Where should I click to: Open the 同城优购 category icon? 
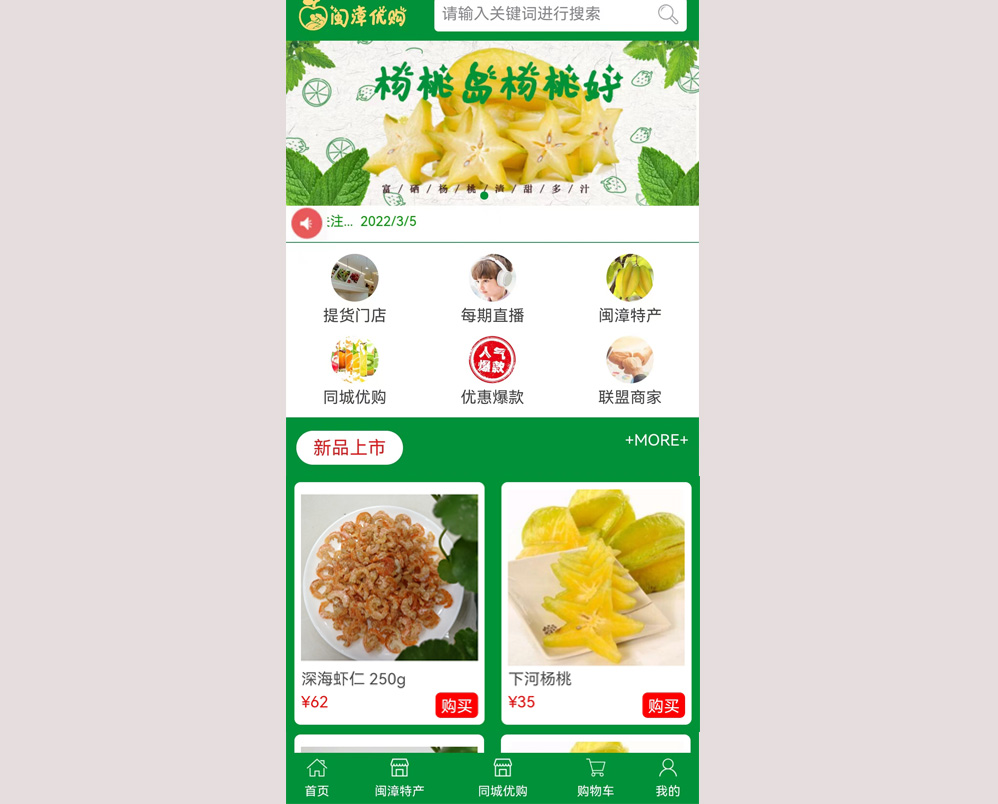point(355,361)
